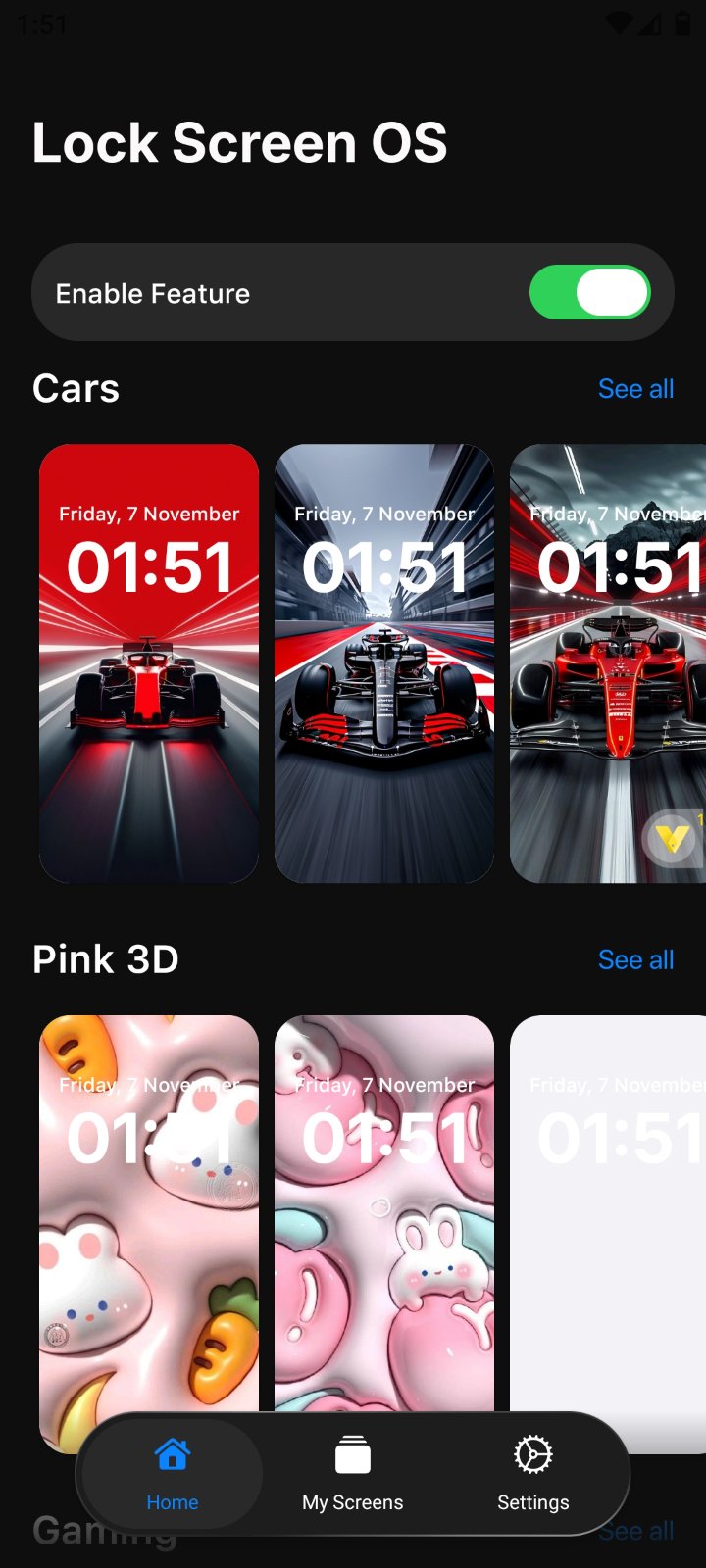Screen dimensions: 706x1568
Task: See all Pink 3D lock screens
Action: (x=635, y=960)
